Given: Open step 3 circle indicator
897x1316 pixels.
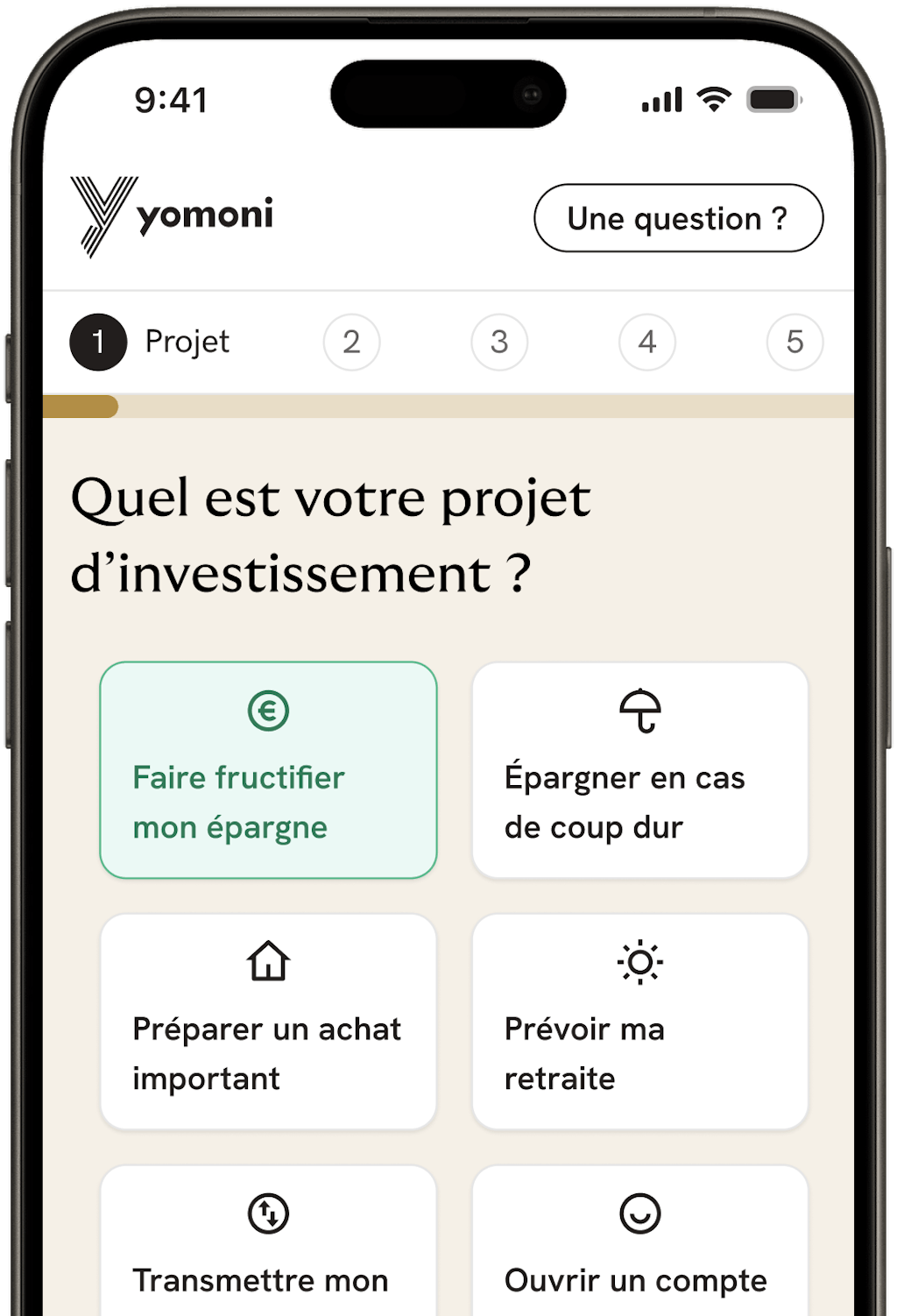Looking at the screenshot, I should tap(500, 342).
